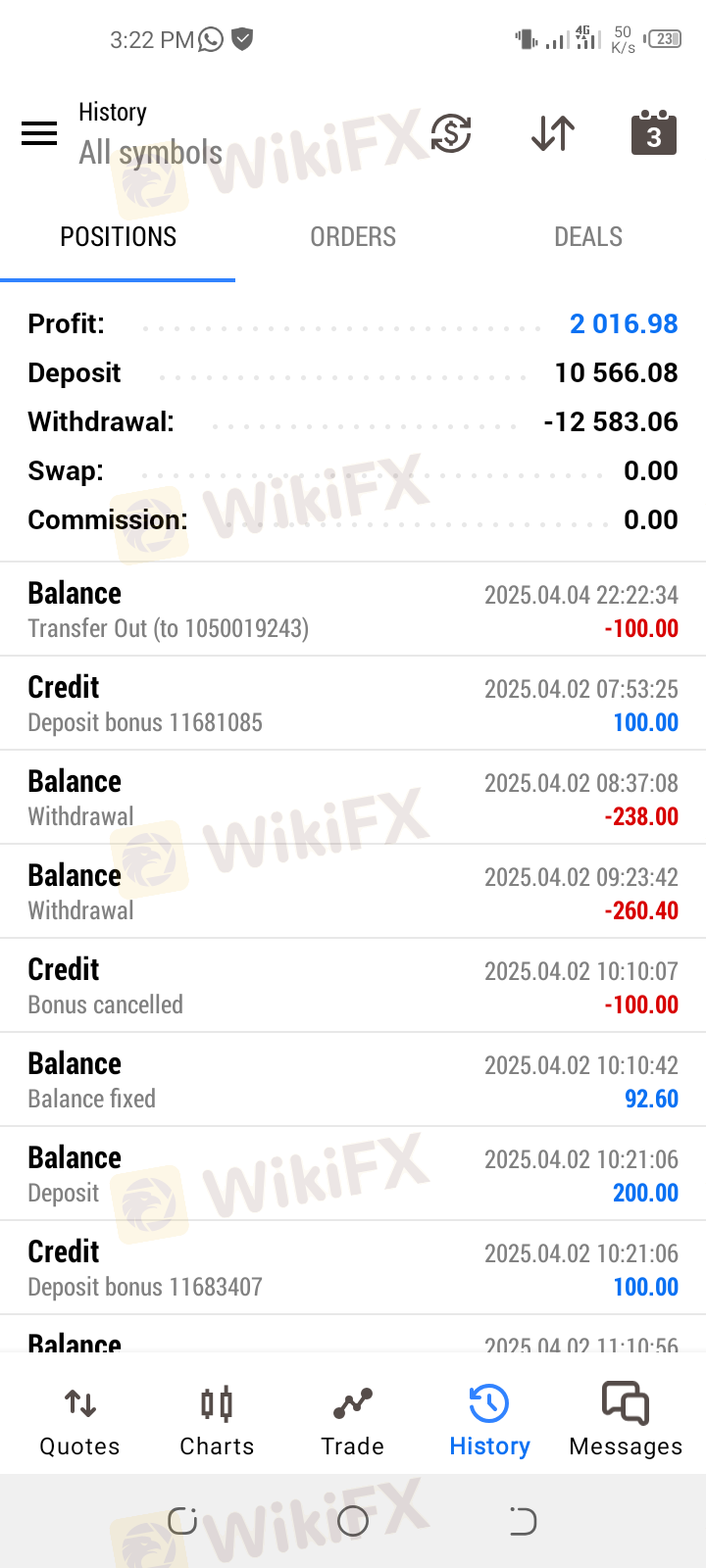Image resolution: width=706 pixels, height=1568 pixels.
Task: Switch to the Deals tab
Action: [x=588, y=237]
